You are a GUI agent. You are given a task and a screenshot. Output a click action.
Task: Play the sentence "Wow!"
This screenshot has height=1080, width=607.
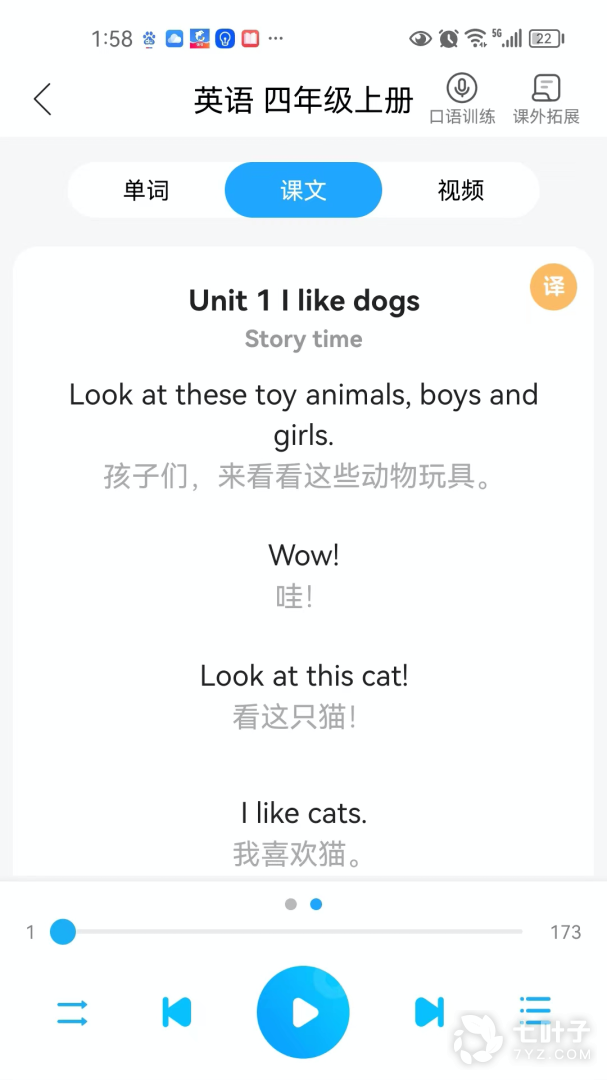pos(304,555)
